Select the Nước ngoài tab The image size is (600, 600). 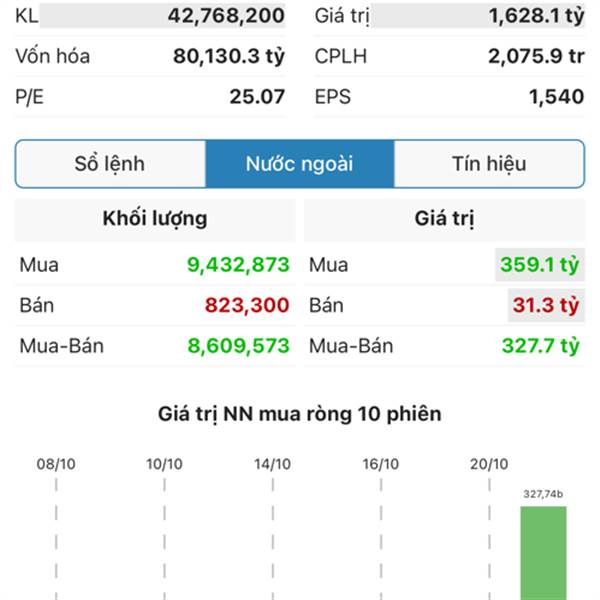(x=300, y=164)
